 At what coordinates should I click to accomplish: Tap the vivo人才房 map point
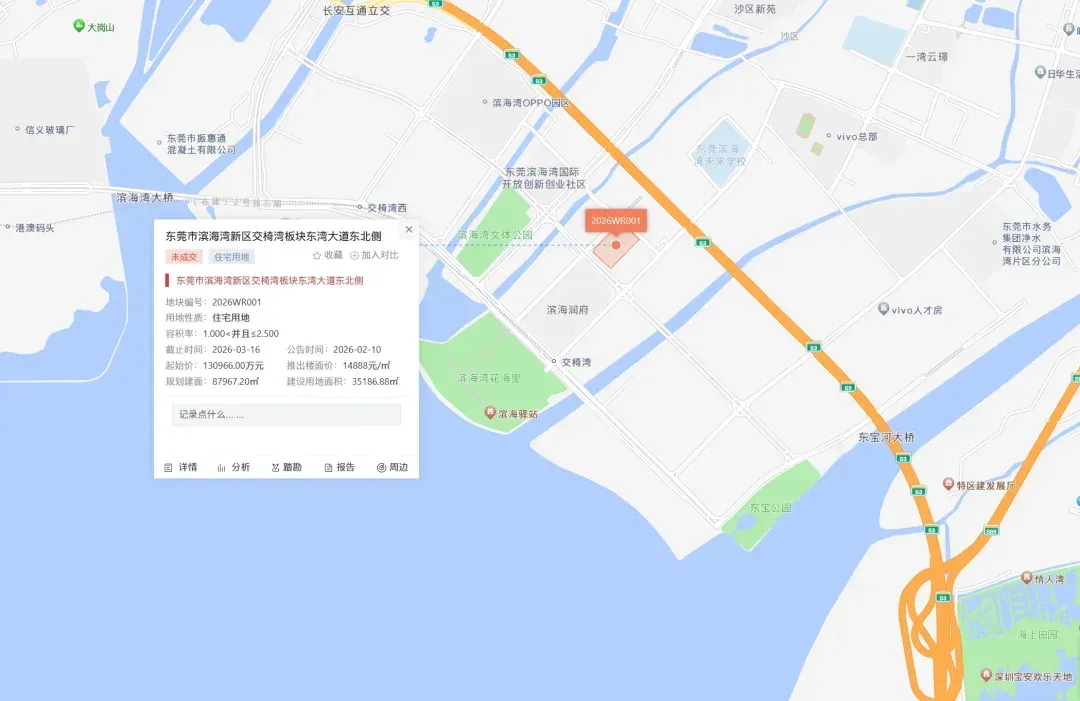tap(910, 310)
